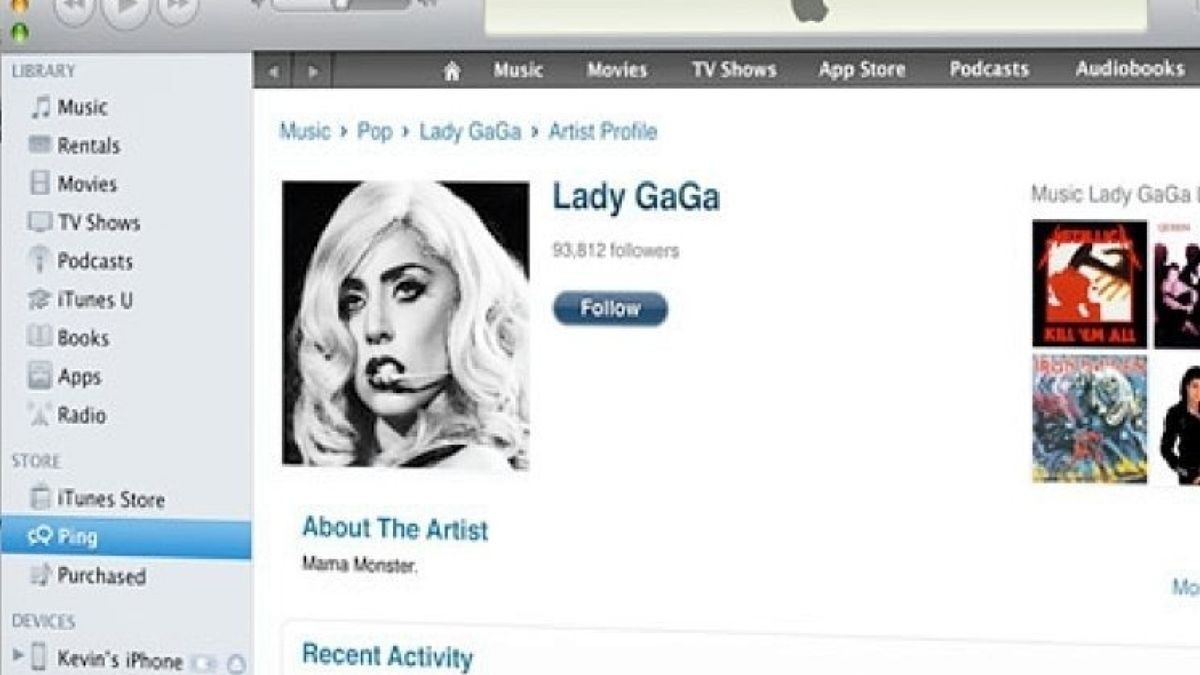Go to the store home icon
Viewport: 1200px width, 675px height.
coord(452,71)
